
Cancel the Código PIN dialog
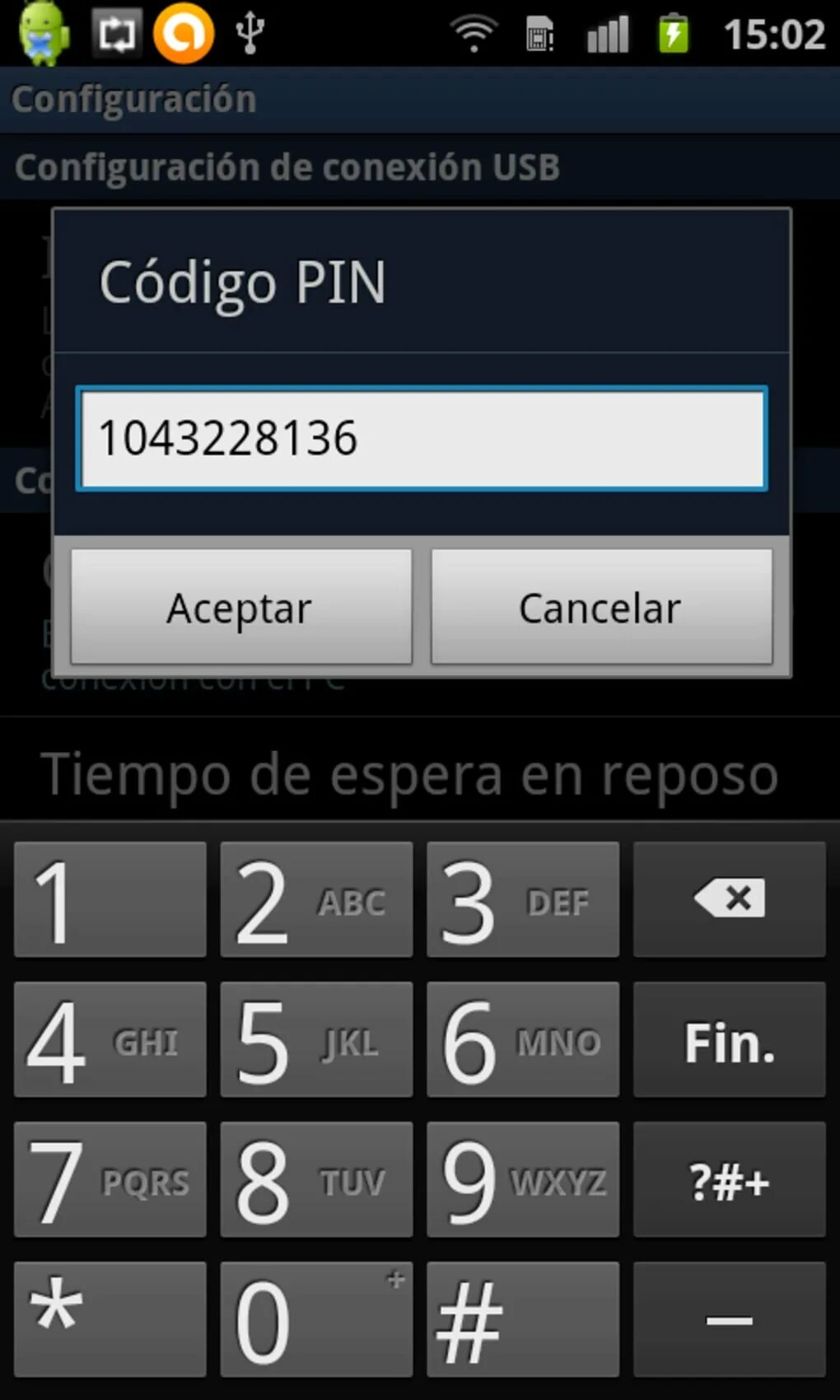pos(601,607)
